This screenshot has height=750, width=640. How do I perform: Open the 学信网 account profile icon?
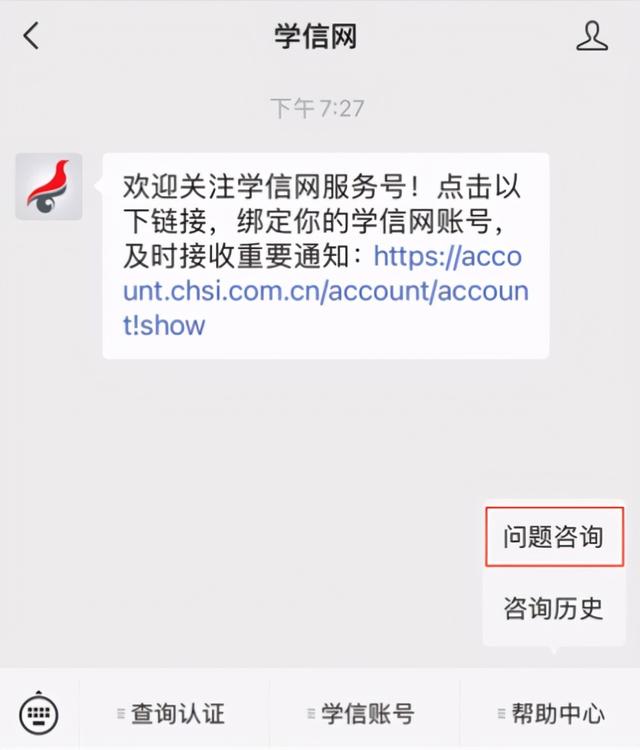[x=592, y=35]
